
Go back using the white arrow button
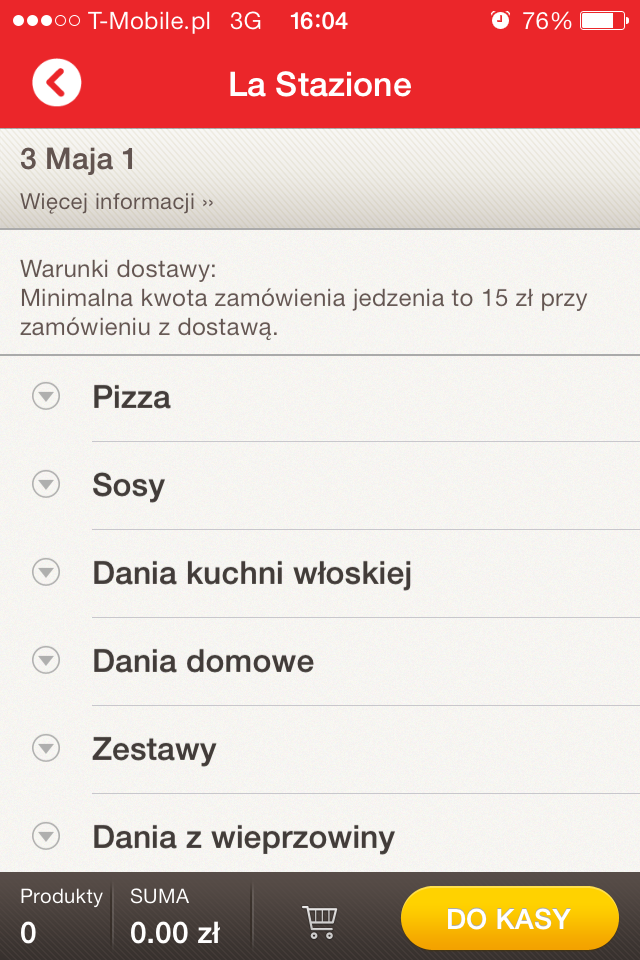coord(56,83)
